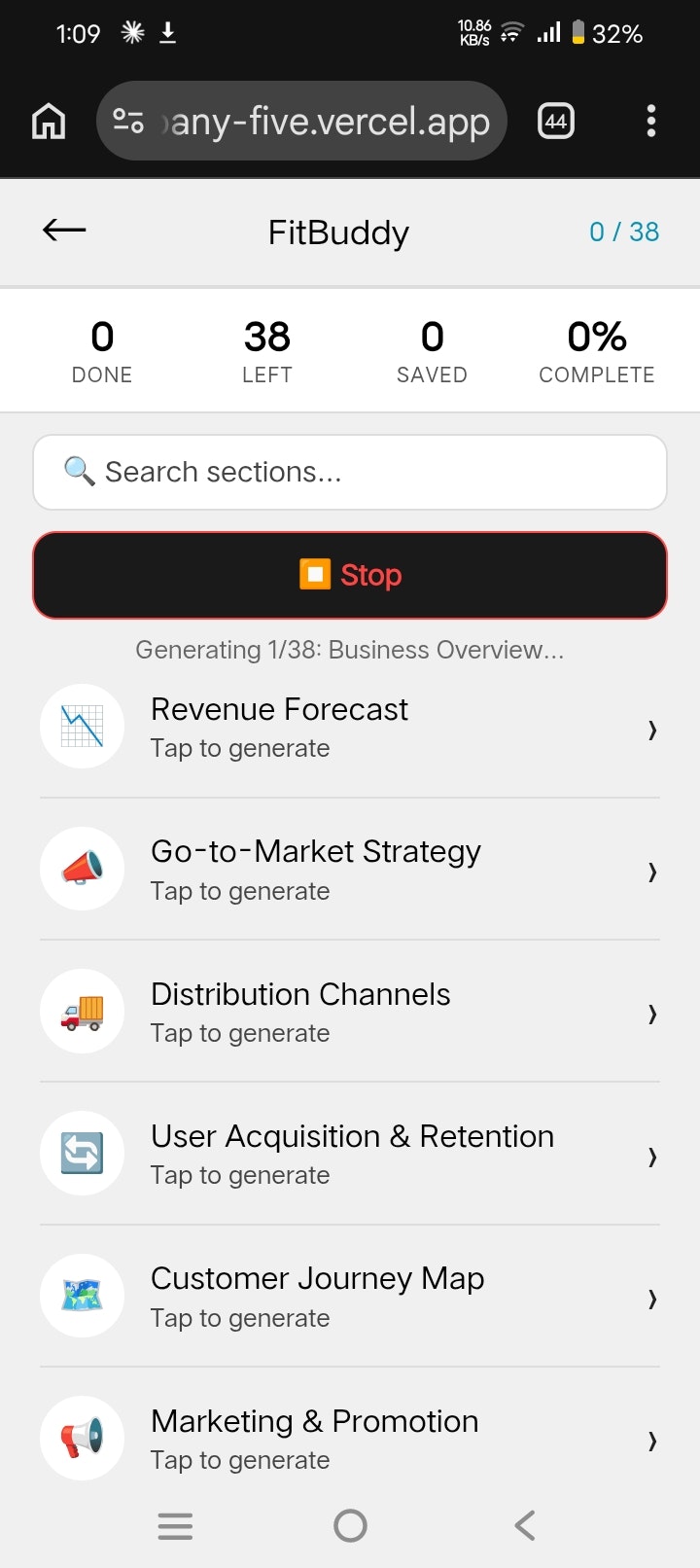Open the browser three-dot menu
Screen dimensions: 700x1568
tap(650, 121)
